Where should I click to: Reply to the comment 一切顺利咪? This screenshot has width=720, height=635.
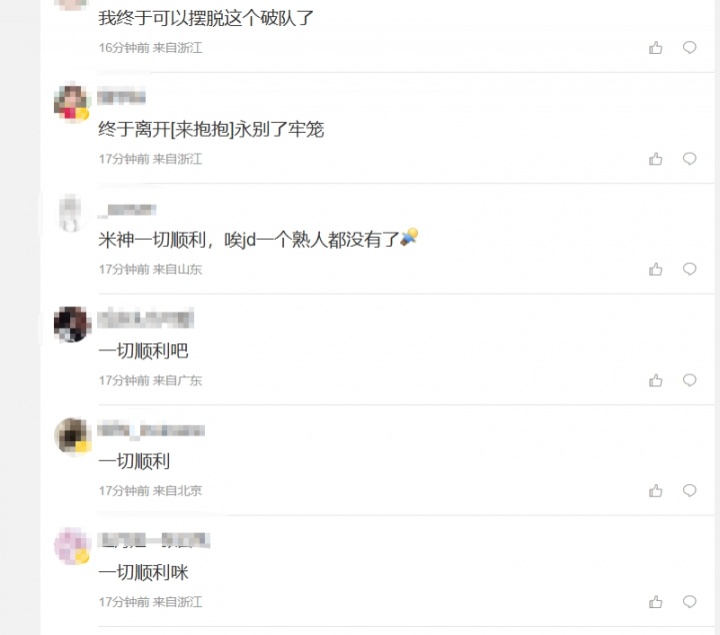click(x=689, y=602)
